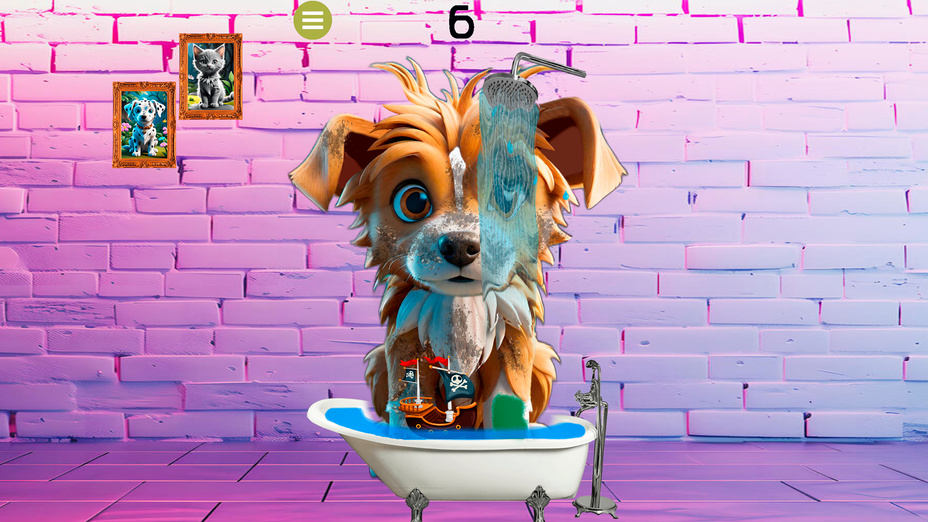
Task: Select the gray kitten portrait
Action: pos(210,76)
